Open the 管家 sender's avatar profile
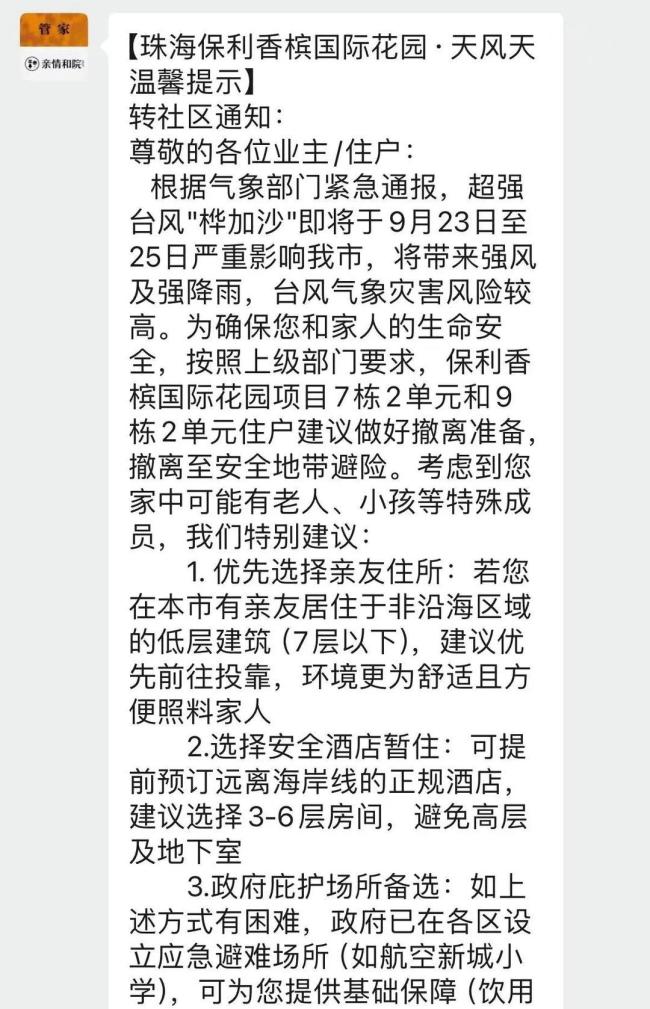The height and width of the screenshot is (1009, 650). [54, 47]
